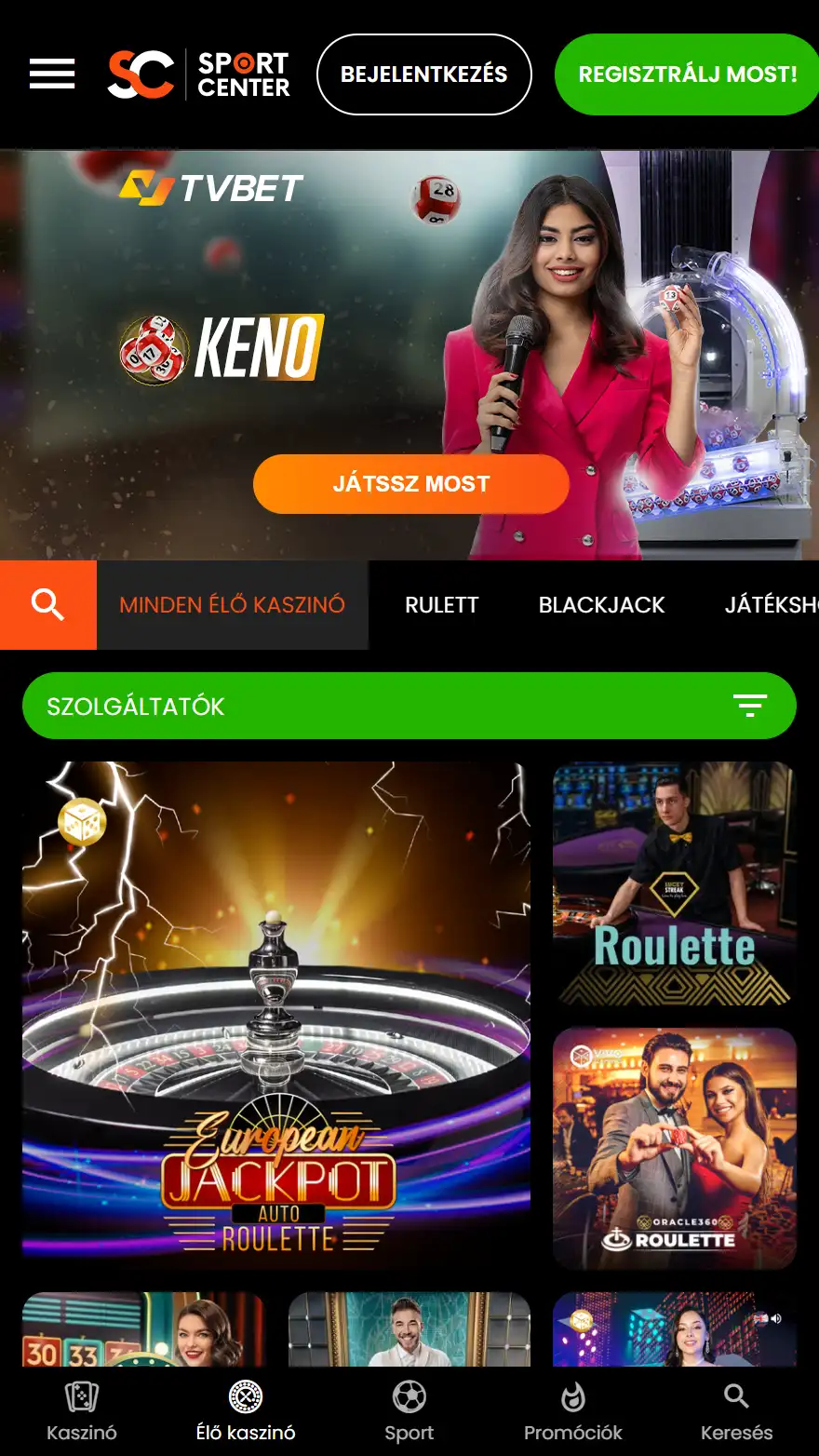Switch to the Sport tab
The image size is (819, 1456).
(409, 1411)
